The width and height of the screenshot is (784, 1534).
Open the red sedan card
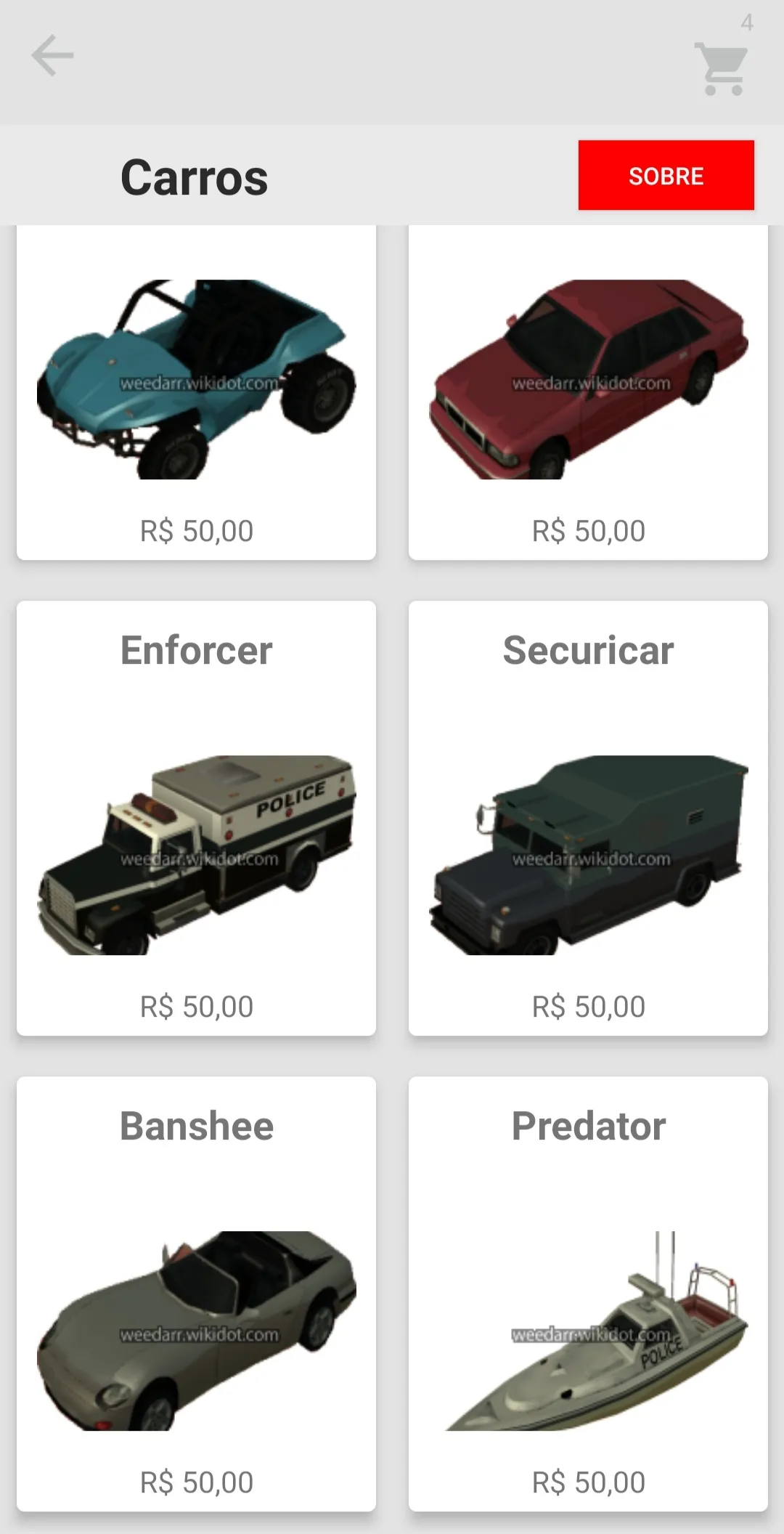(x=588, y=392)
